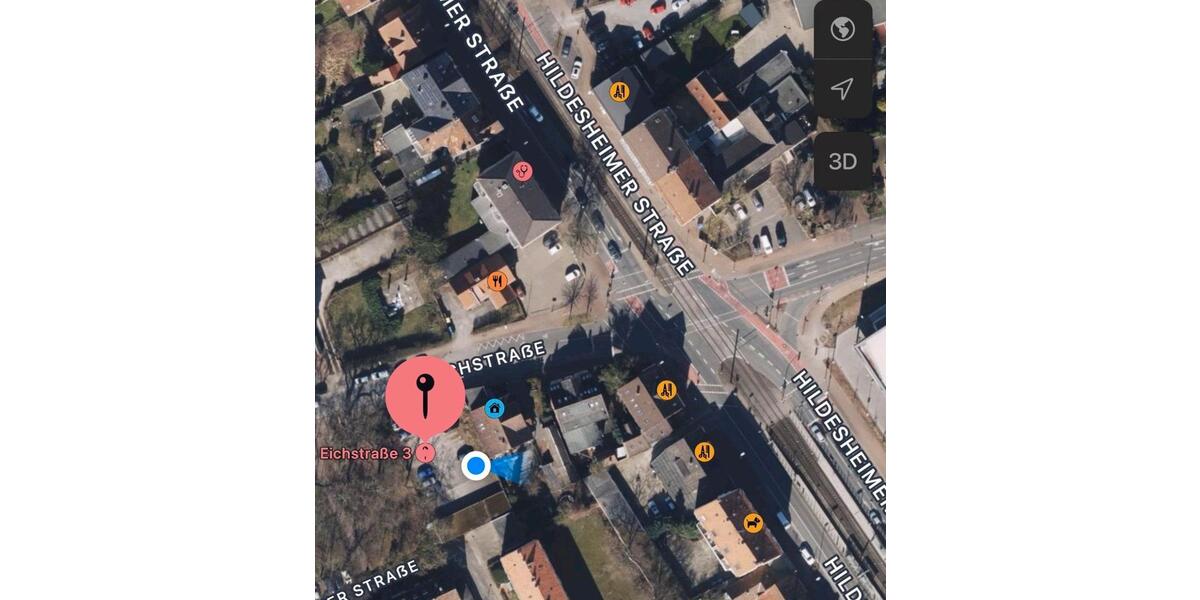
Task: Open the blue home marker
Action: [494, 408]
